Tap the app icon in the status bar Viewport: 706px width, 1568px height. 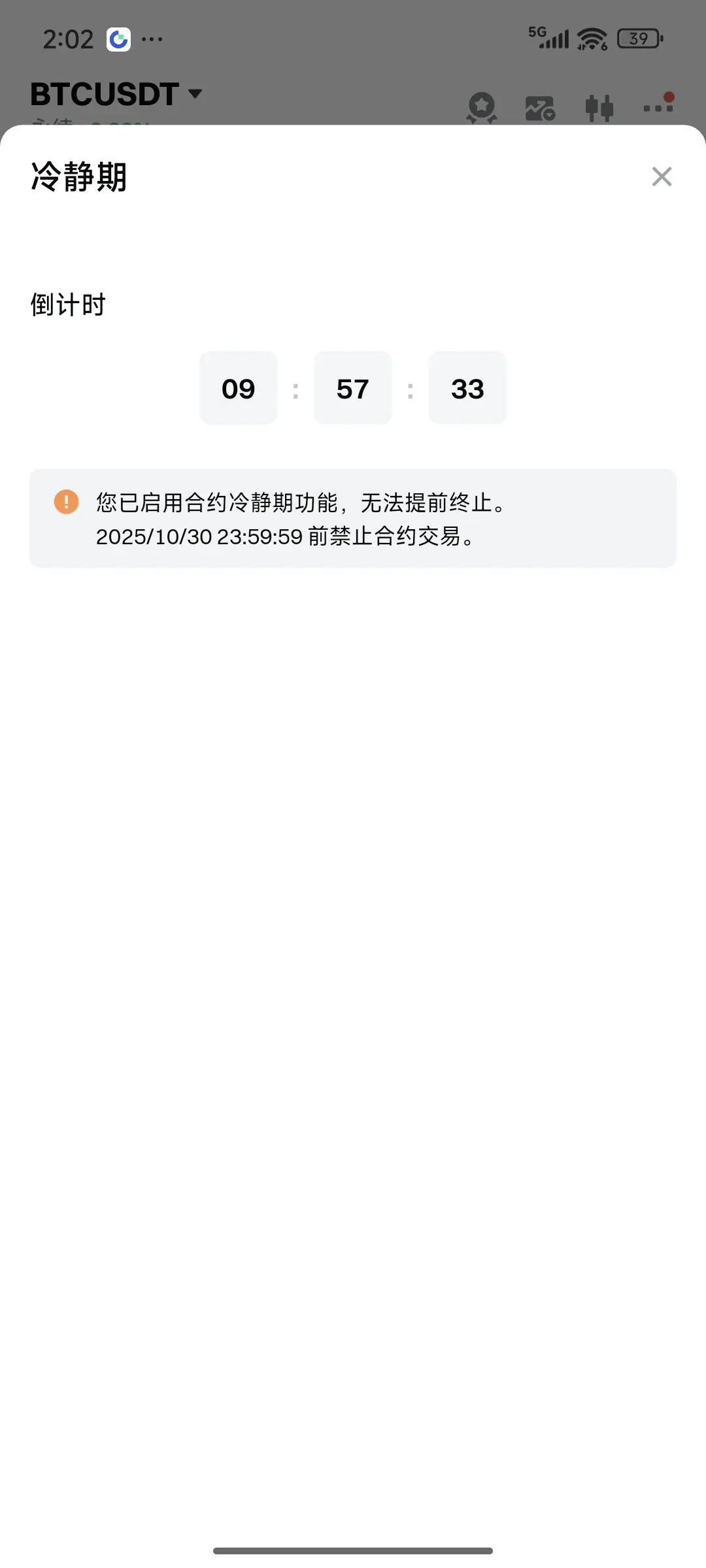point(118,39)
